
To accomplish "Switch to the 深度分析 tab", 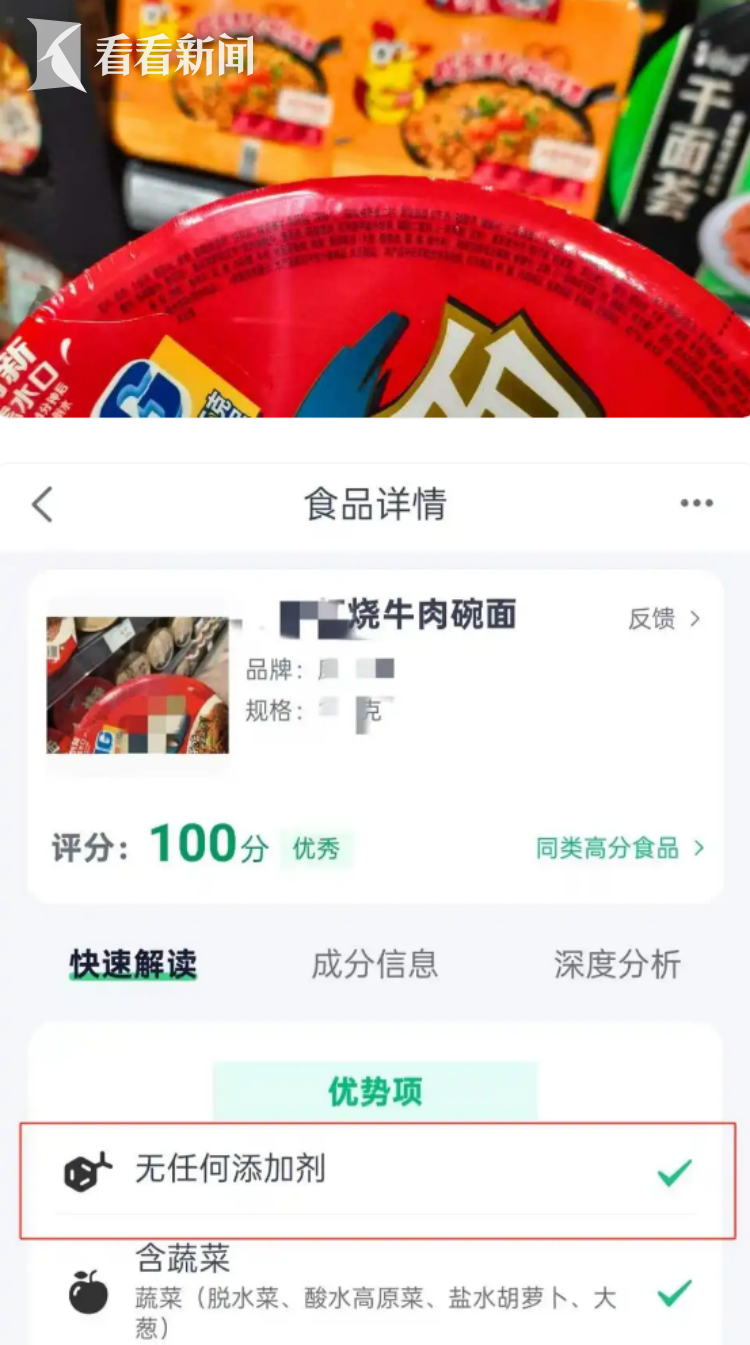I will 617,964.
